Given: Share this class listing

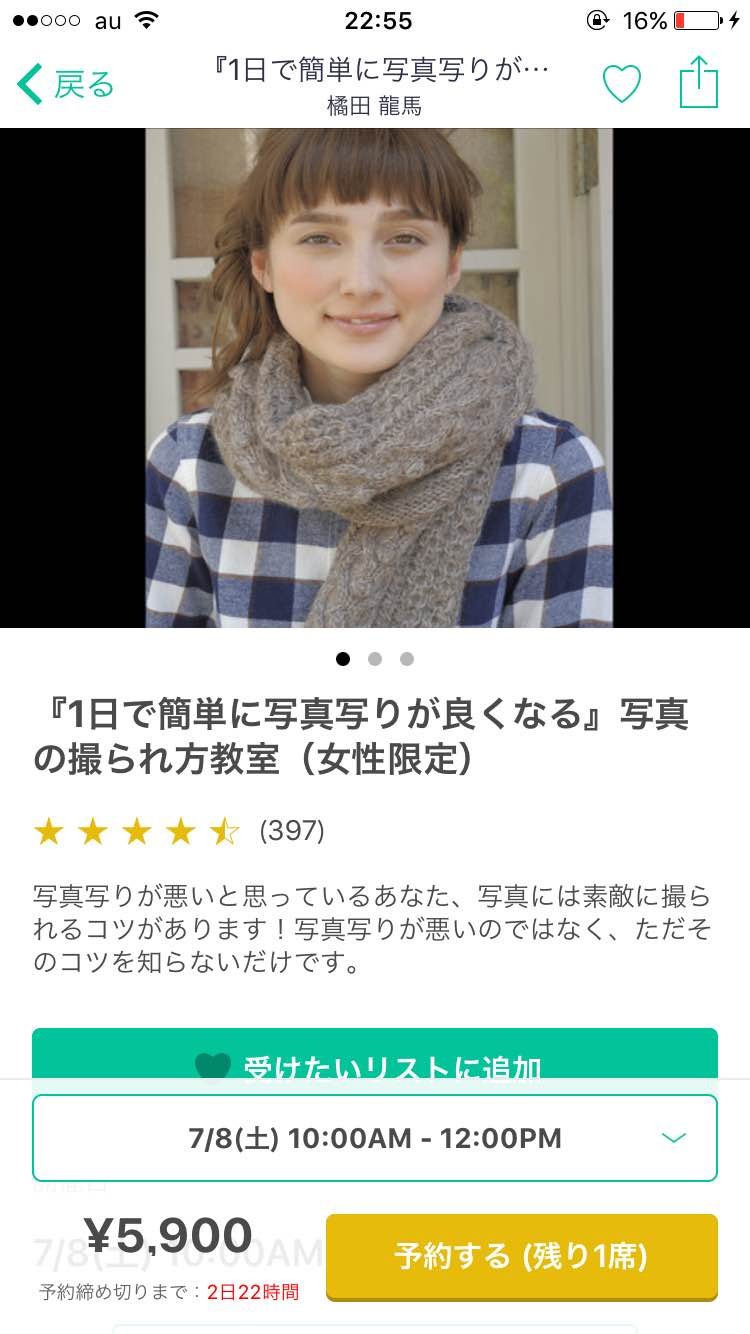Looking at the screenshot, I should [699, 82].
